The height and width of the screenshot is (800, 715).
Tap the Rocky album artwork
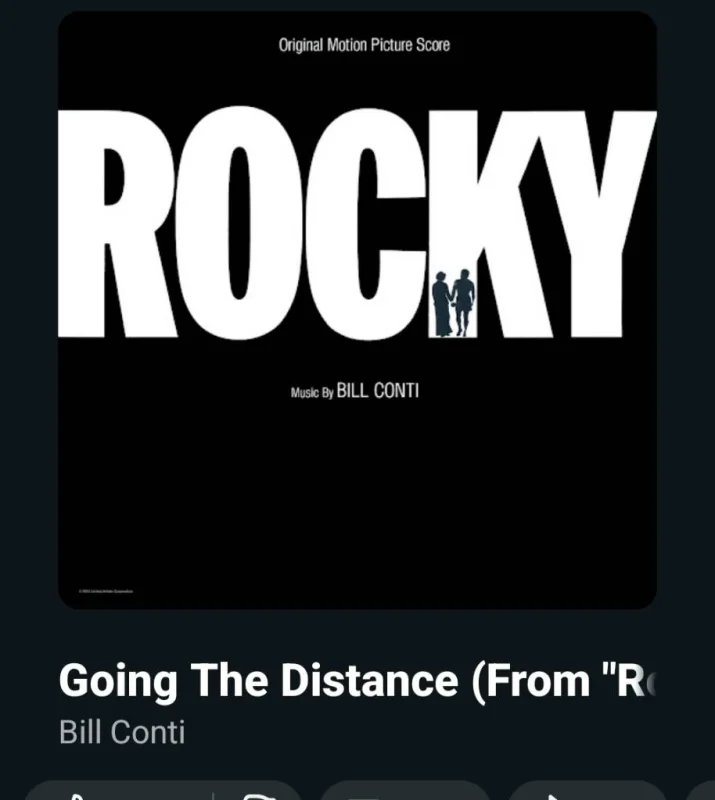[357, 310]
